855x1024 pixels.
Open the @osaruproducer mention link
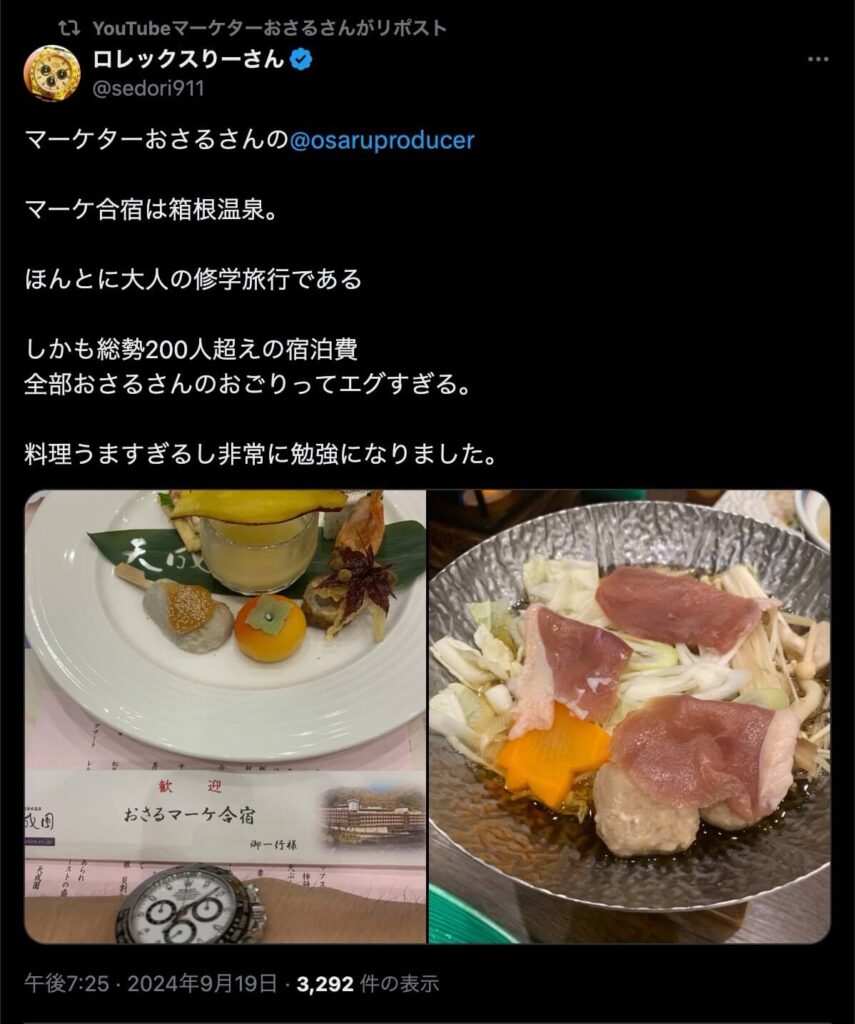click(x=381, y=141)
